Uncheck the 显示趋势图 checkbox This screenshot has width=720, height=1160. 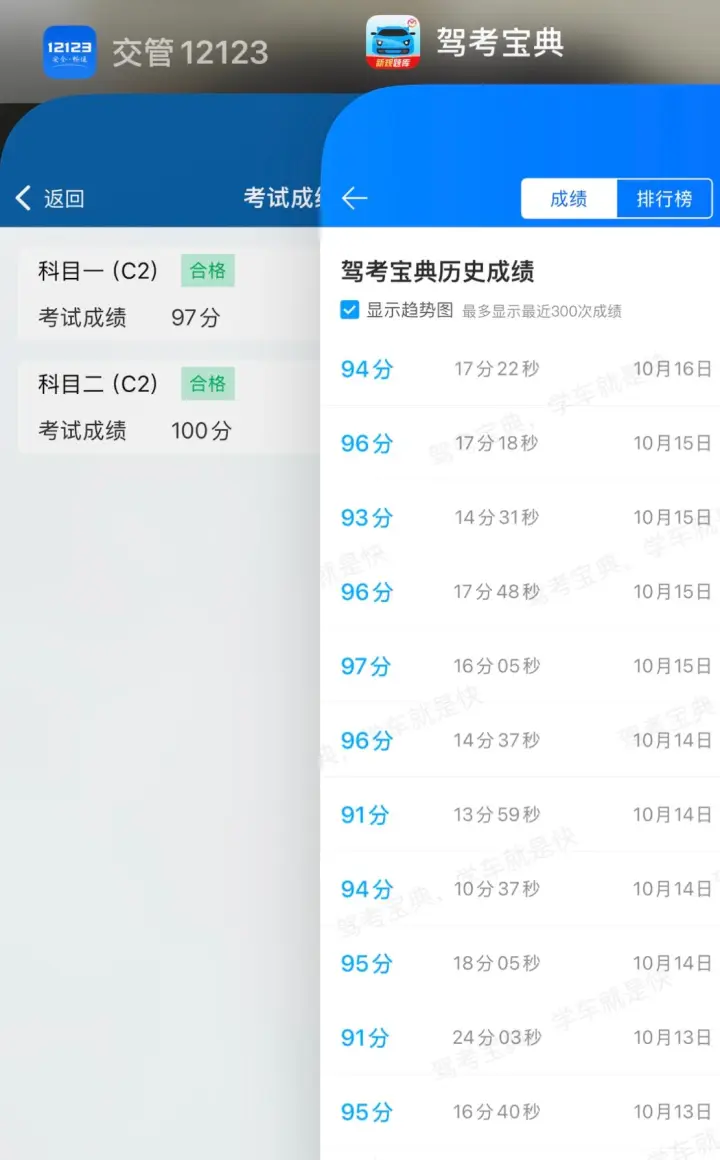coord(350,310)
